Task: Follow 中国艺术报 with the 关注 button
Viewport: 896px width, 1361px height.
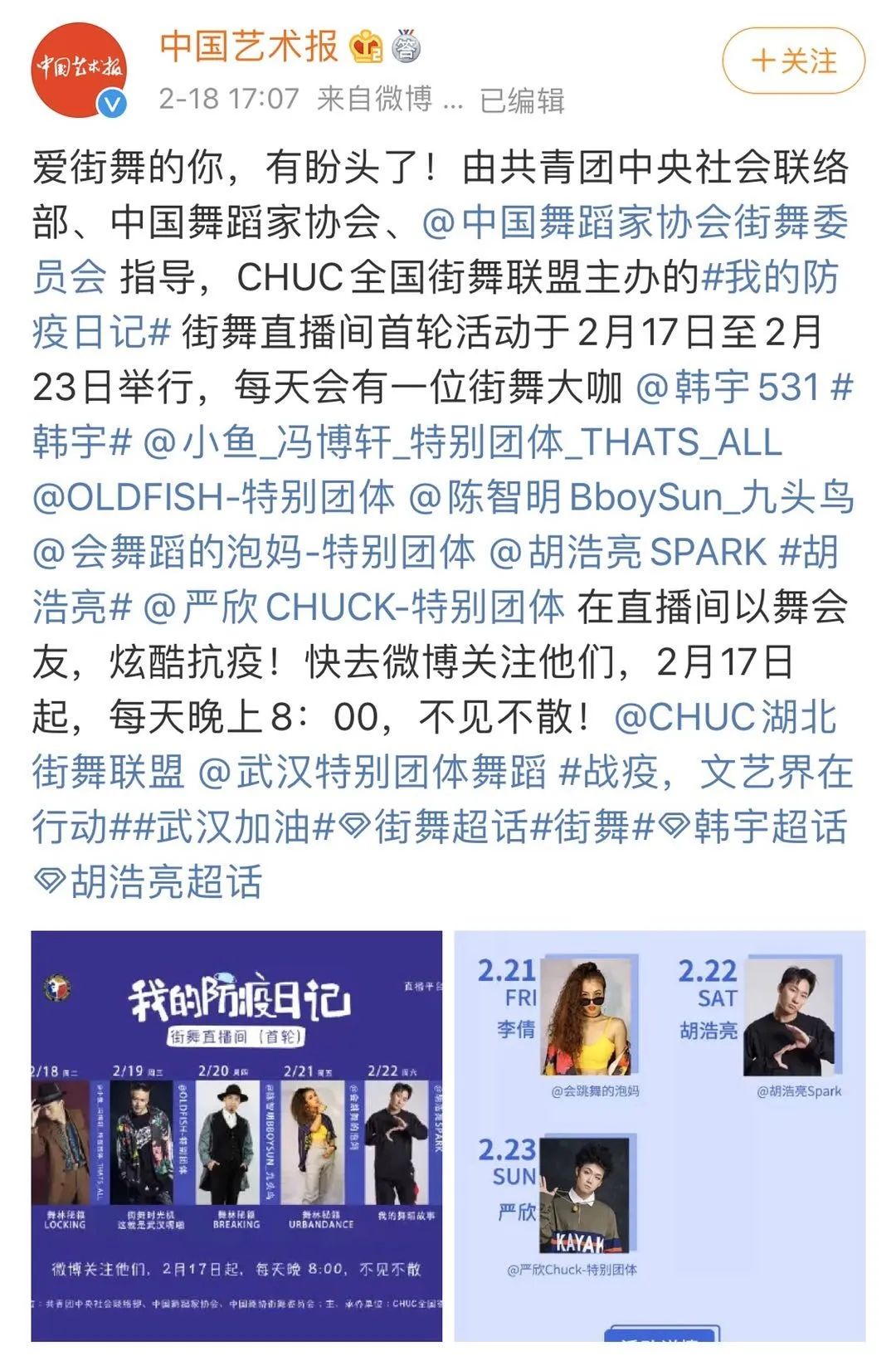Action: pyautogui.click(x=793, y=61)
